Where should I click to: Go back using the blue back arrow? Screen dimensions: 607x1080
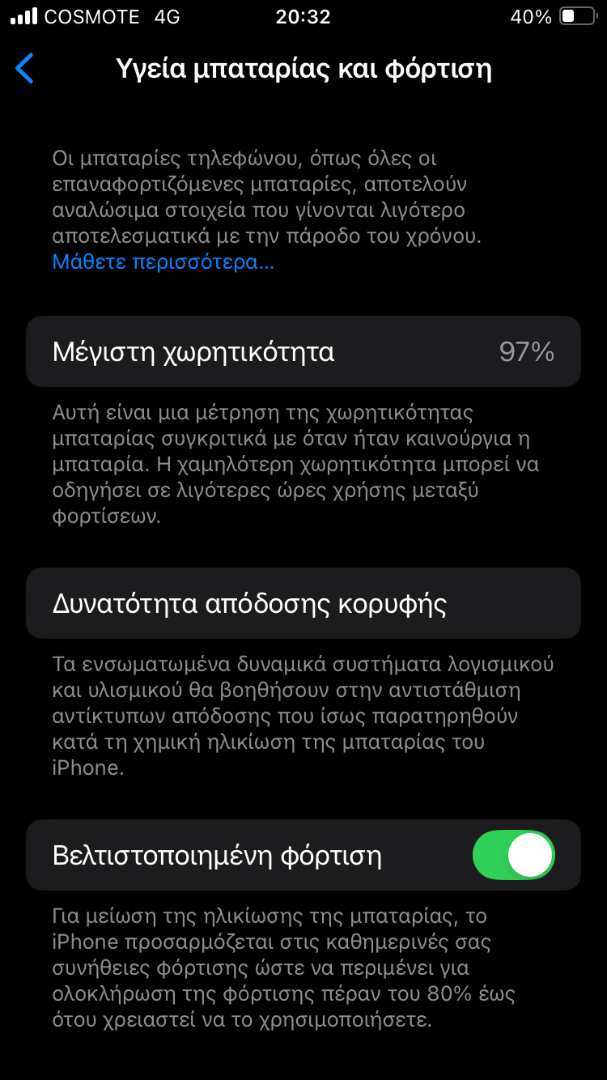point(24,69)
